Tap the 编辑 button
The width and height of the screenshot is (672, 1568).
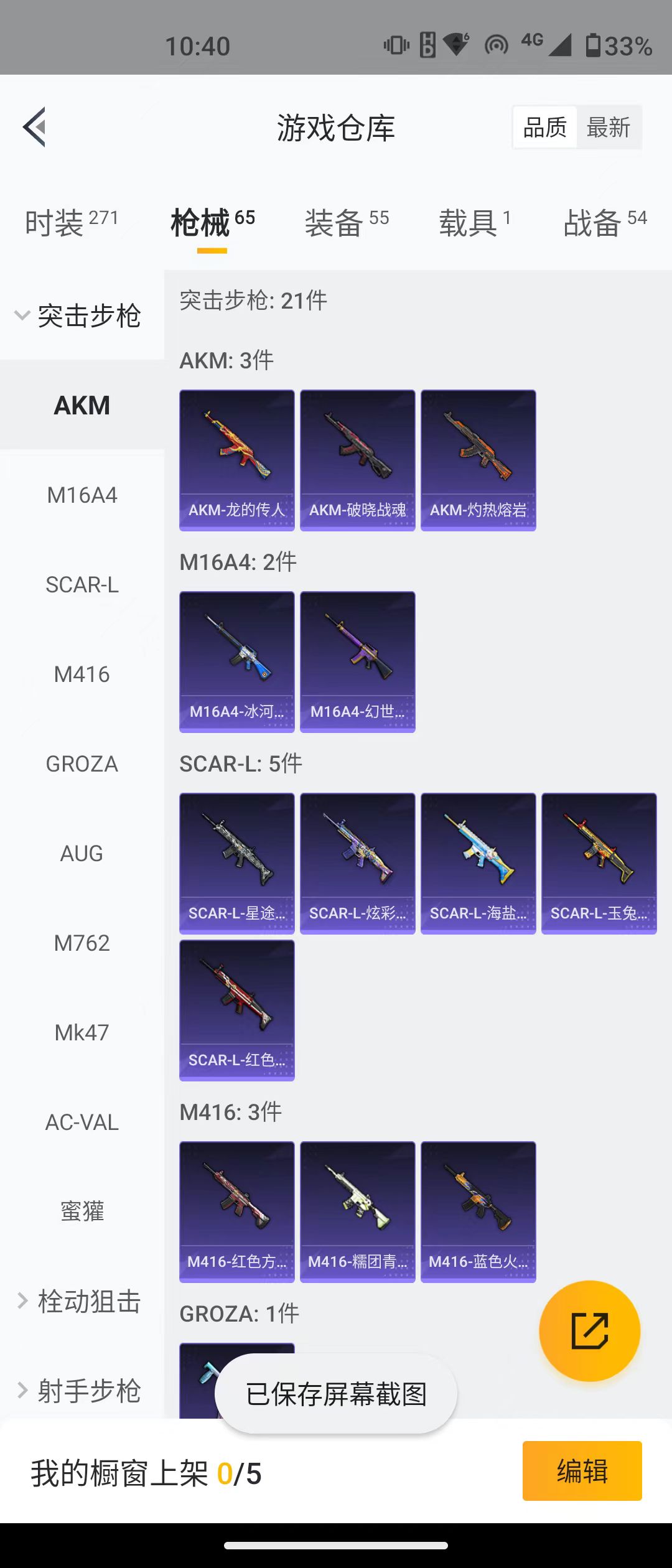click(582, 1471)
